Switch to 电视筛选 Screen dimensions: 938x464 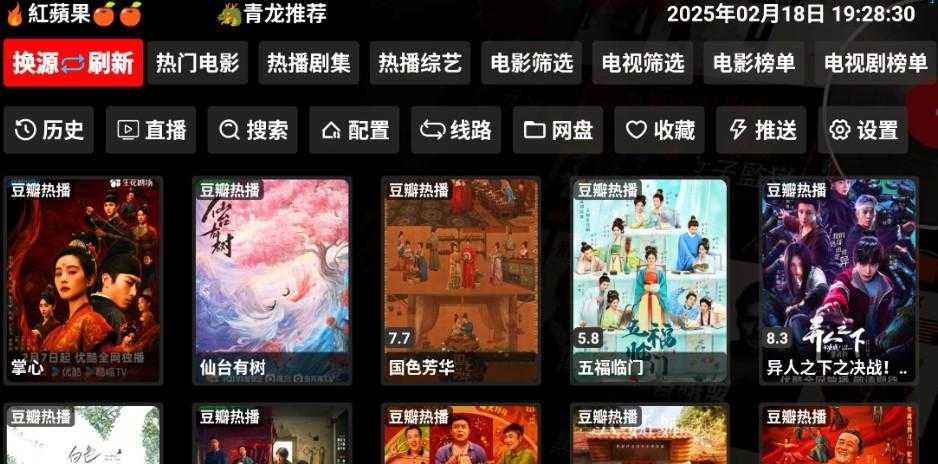(x=642, y=63)
